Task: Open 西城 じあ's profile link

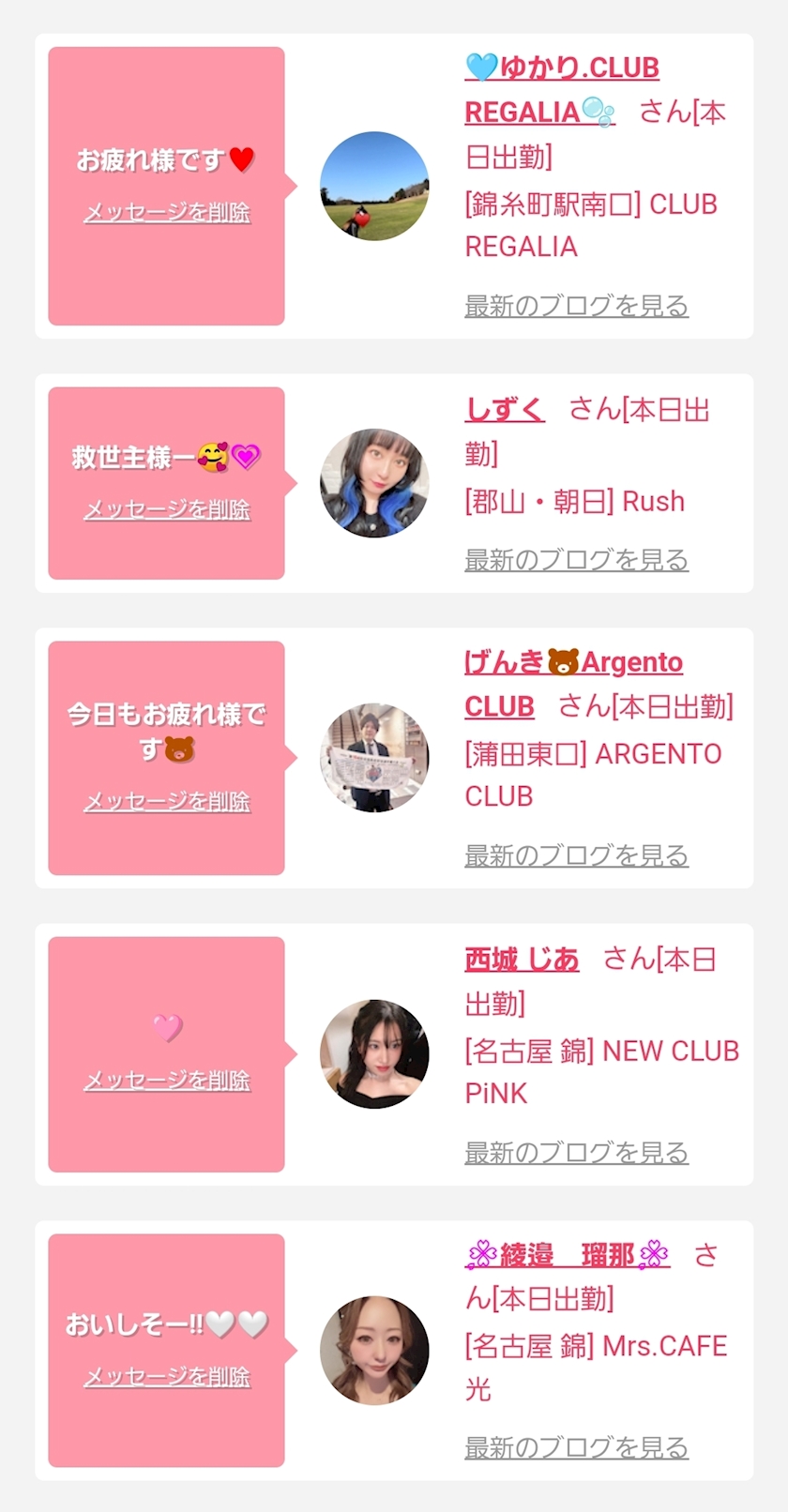Action: pos(522,960)
